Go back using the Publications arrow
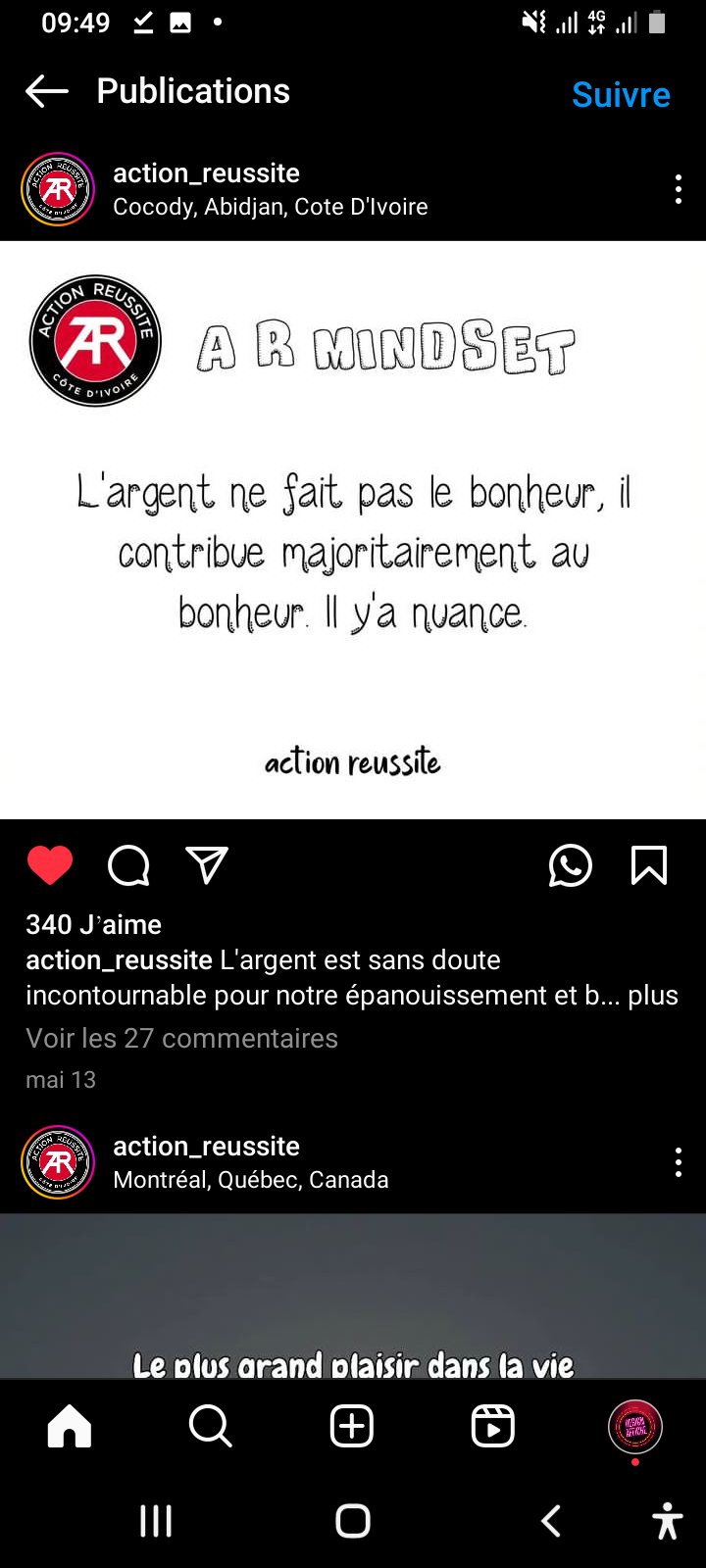706x1568 pixels. point(47,92)
